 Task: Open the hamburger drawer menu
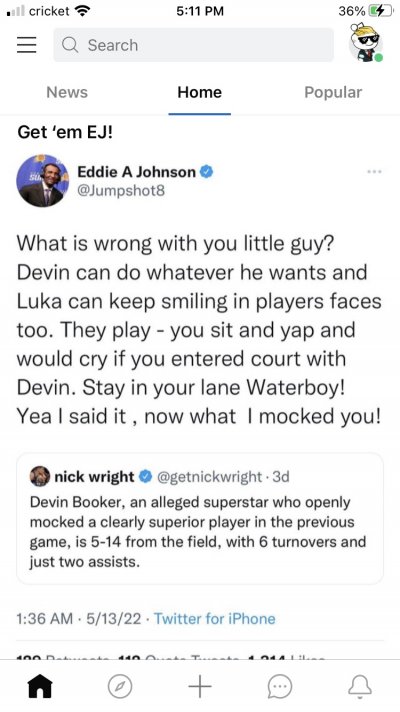click(27, 45)
